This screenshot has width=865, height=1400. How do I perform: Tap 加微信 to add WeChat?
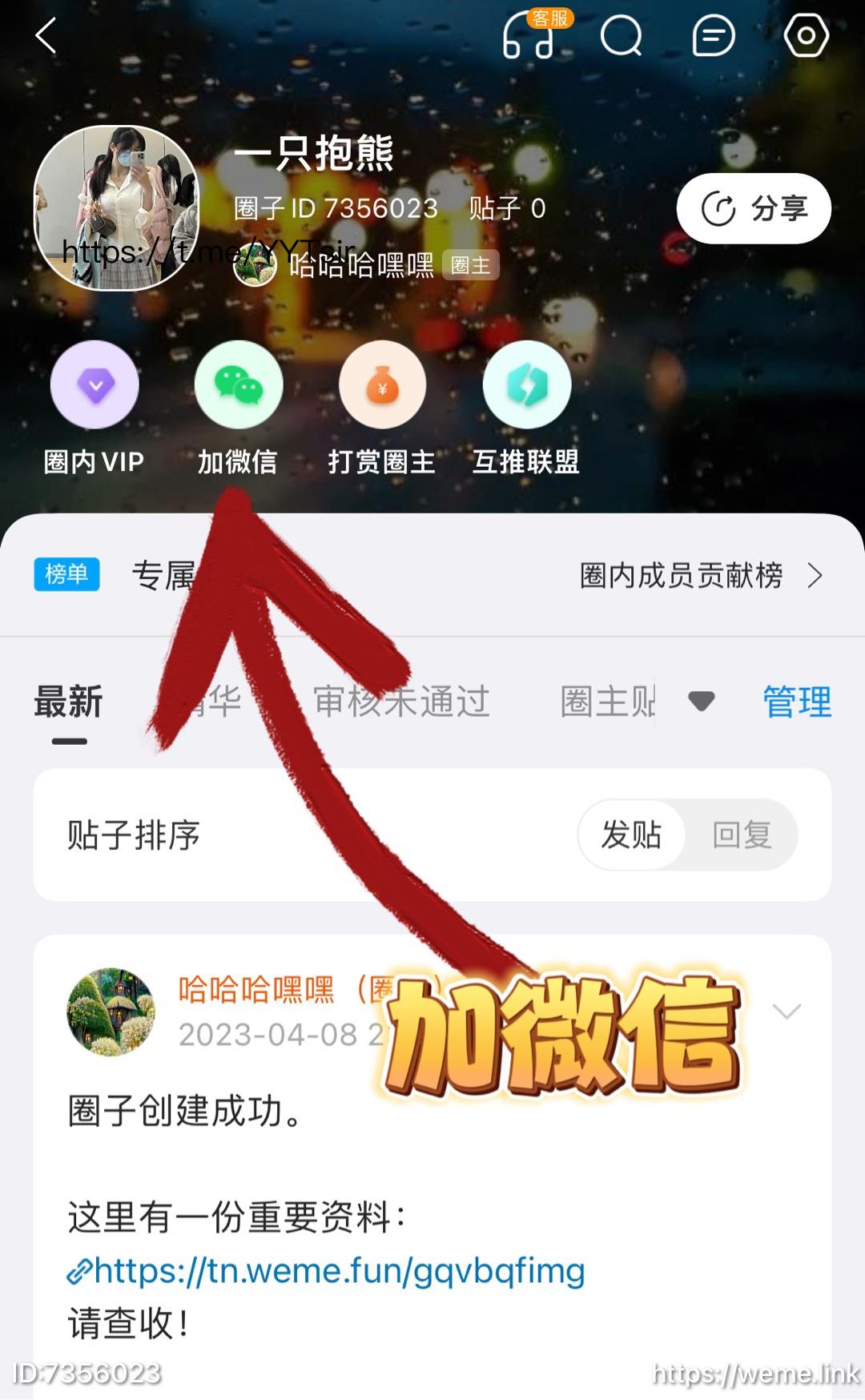[x=239, y=386]
